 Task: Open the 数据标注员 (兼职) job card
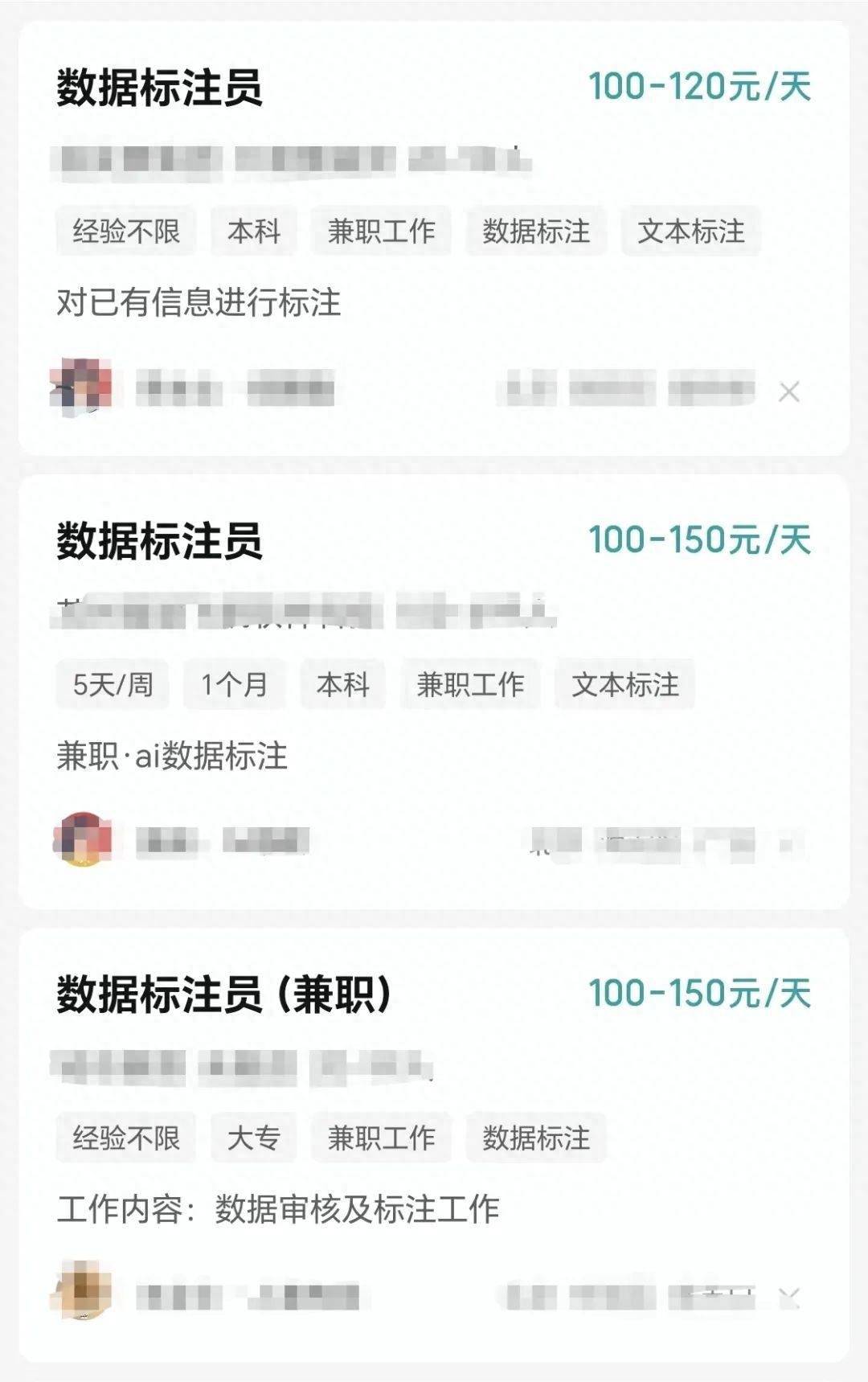(223, 994)
